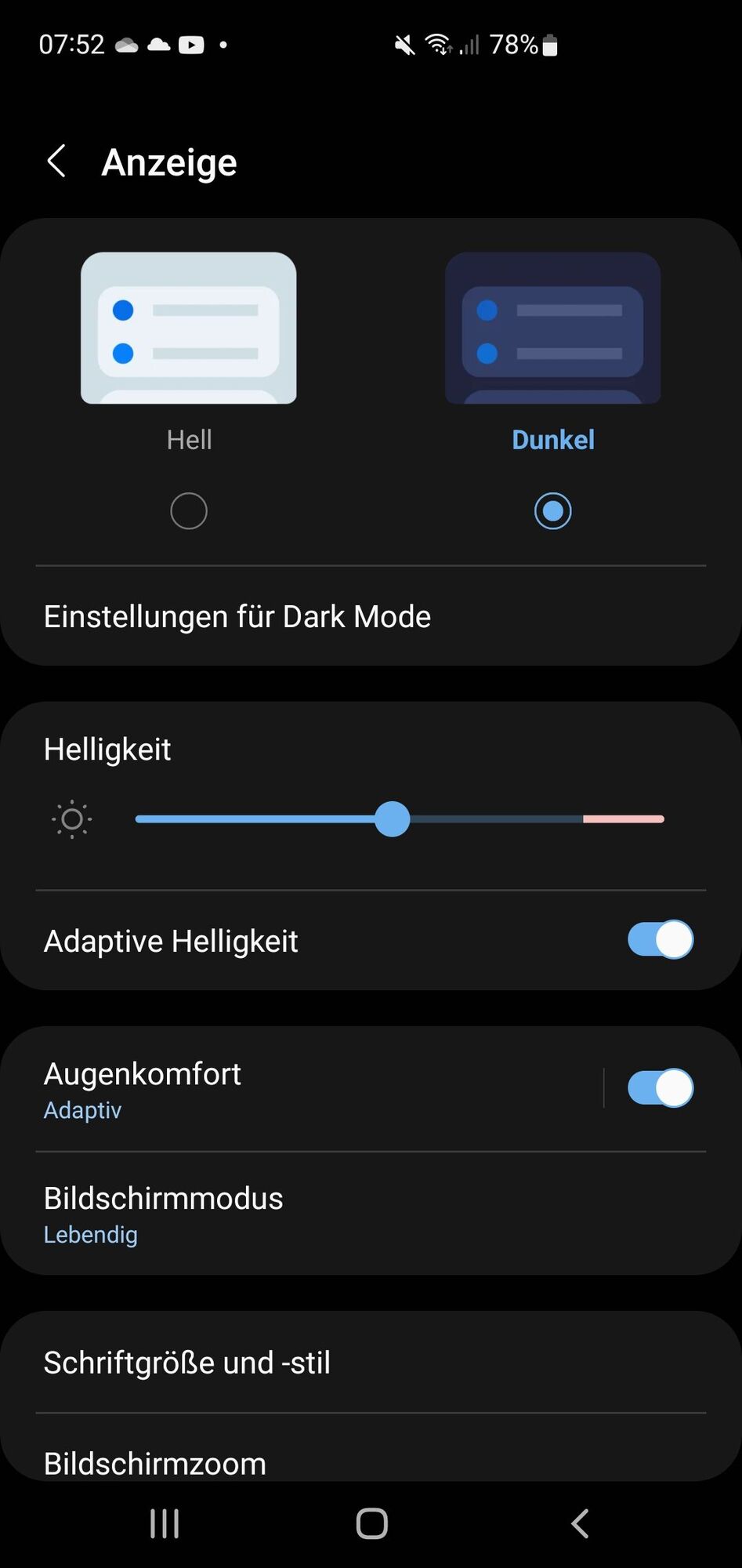Open Augenkomfort settings

pyautogui.click(x=235, y=1089)
